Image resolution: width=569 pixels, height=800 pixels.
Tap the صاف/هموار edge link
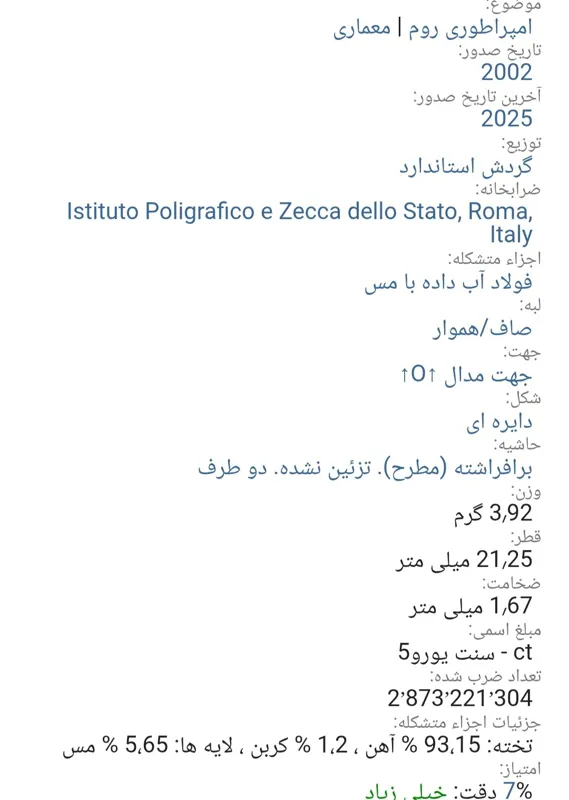482,329
